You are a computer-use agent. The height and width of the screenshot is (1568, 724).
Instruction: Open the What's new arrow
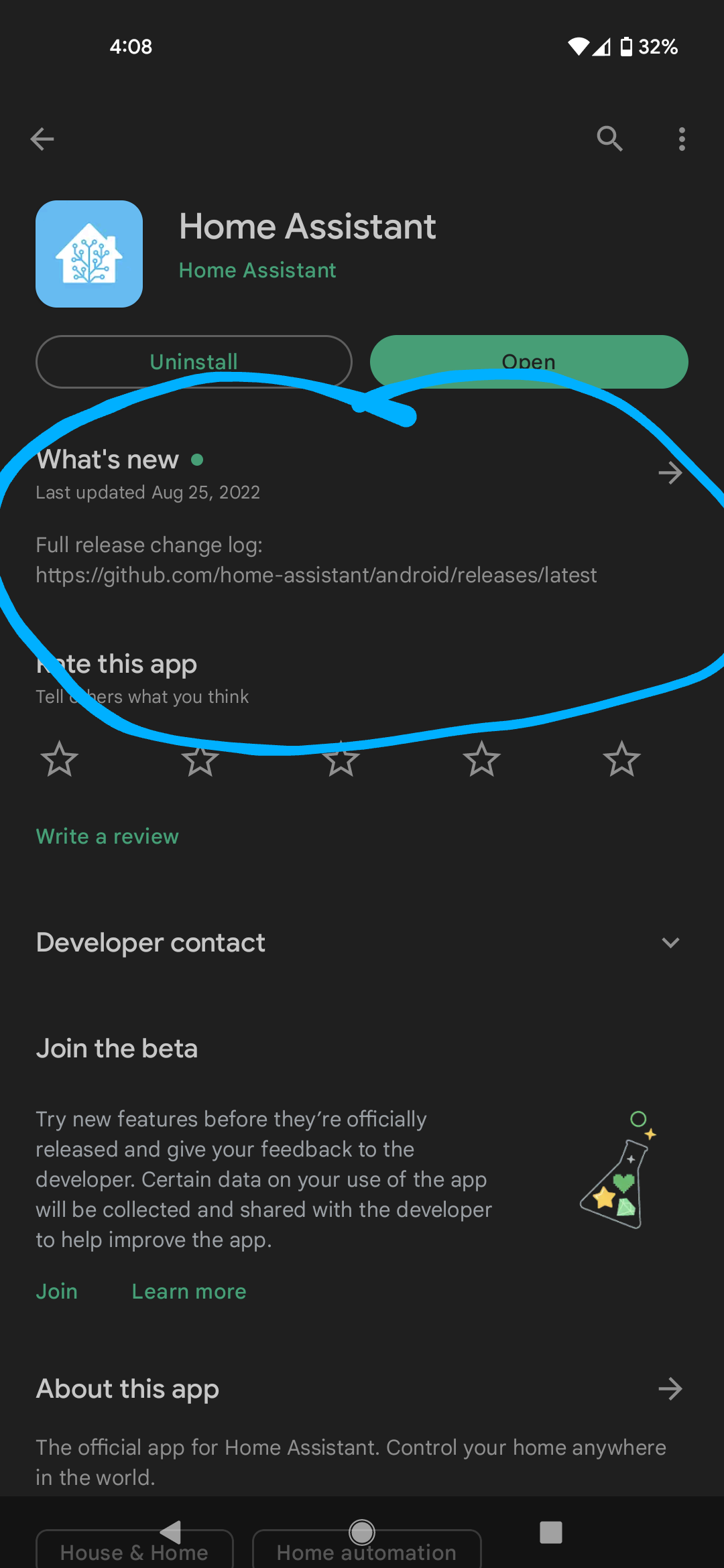[x=670, y=473]
